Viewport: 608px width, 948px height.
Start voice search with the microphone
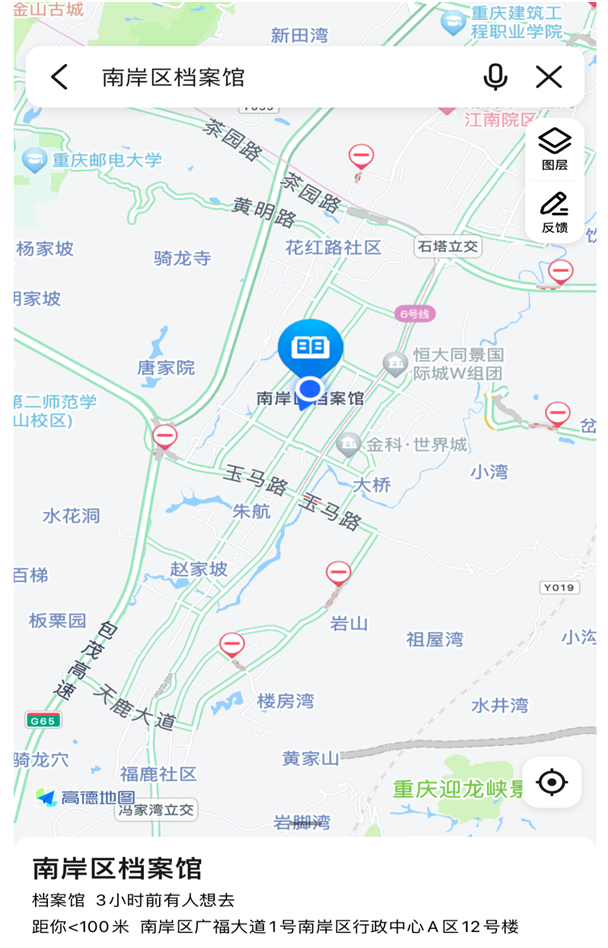tap(495, 77)
